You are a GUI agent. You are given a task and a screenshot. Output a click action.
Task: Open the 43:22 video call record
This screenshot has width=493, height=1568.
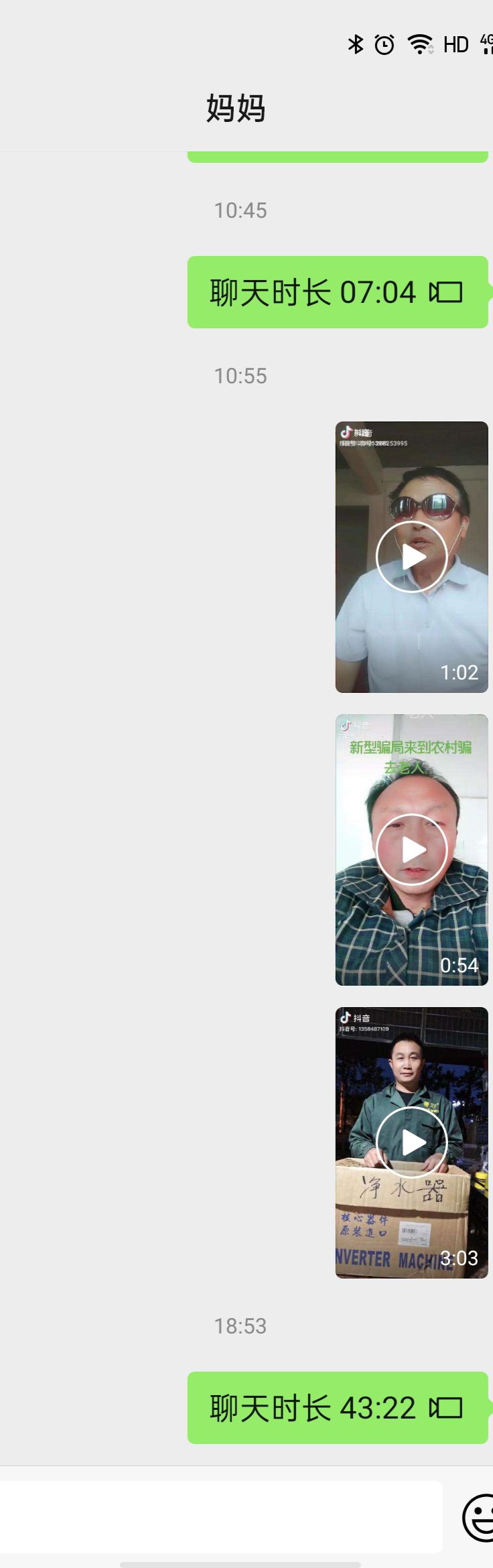point(337,1407)
